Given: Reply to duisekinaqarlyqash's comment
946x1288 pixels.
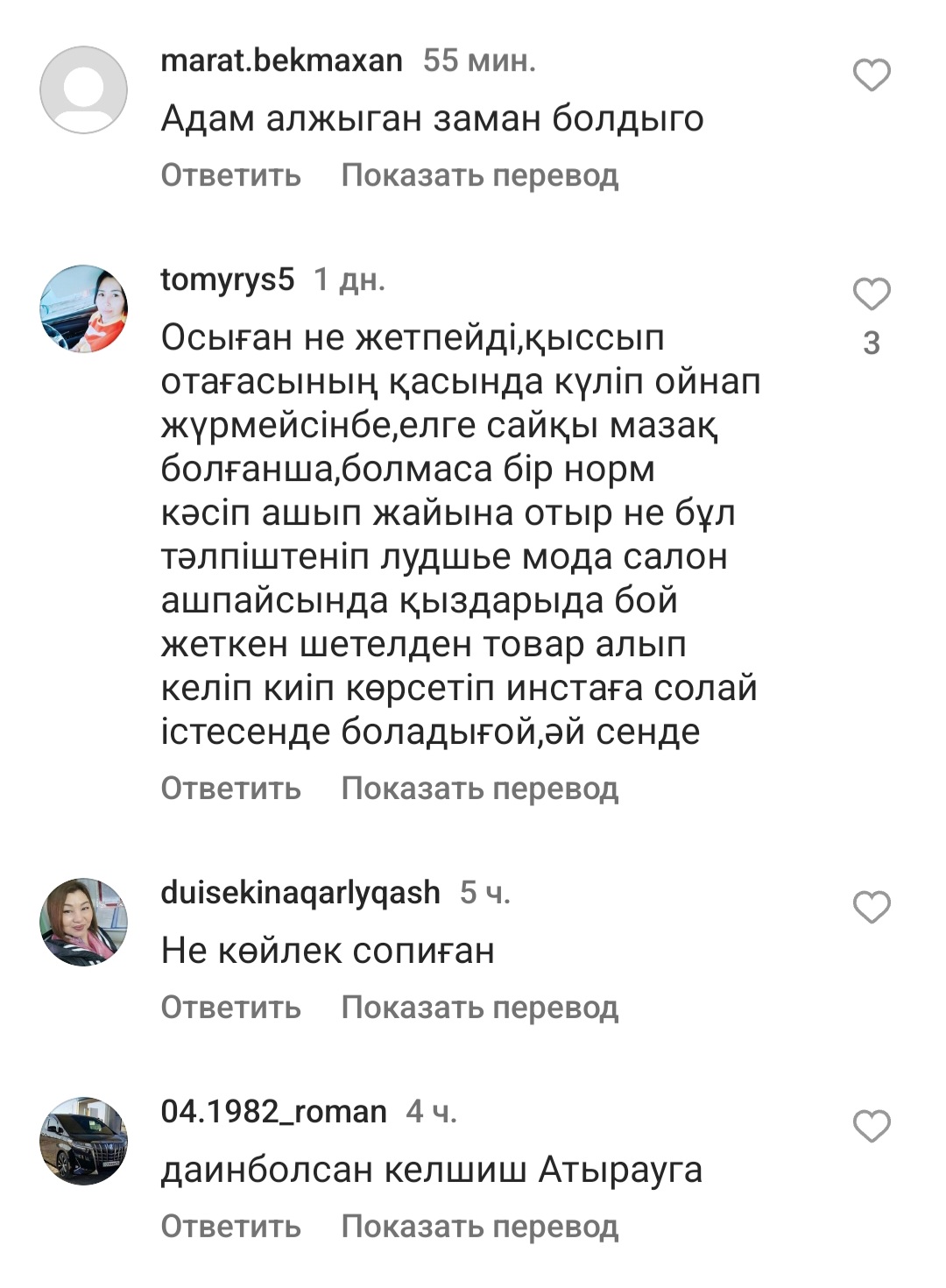Looking at the screenshot, I should [x=230, y=1008].
